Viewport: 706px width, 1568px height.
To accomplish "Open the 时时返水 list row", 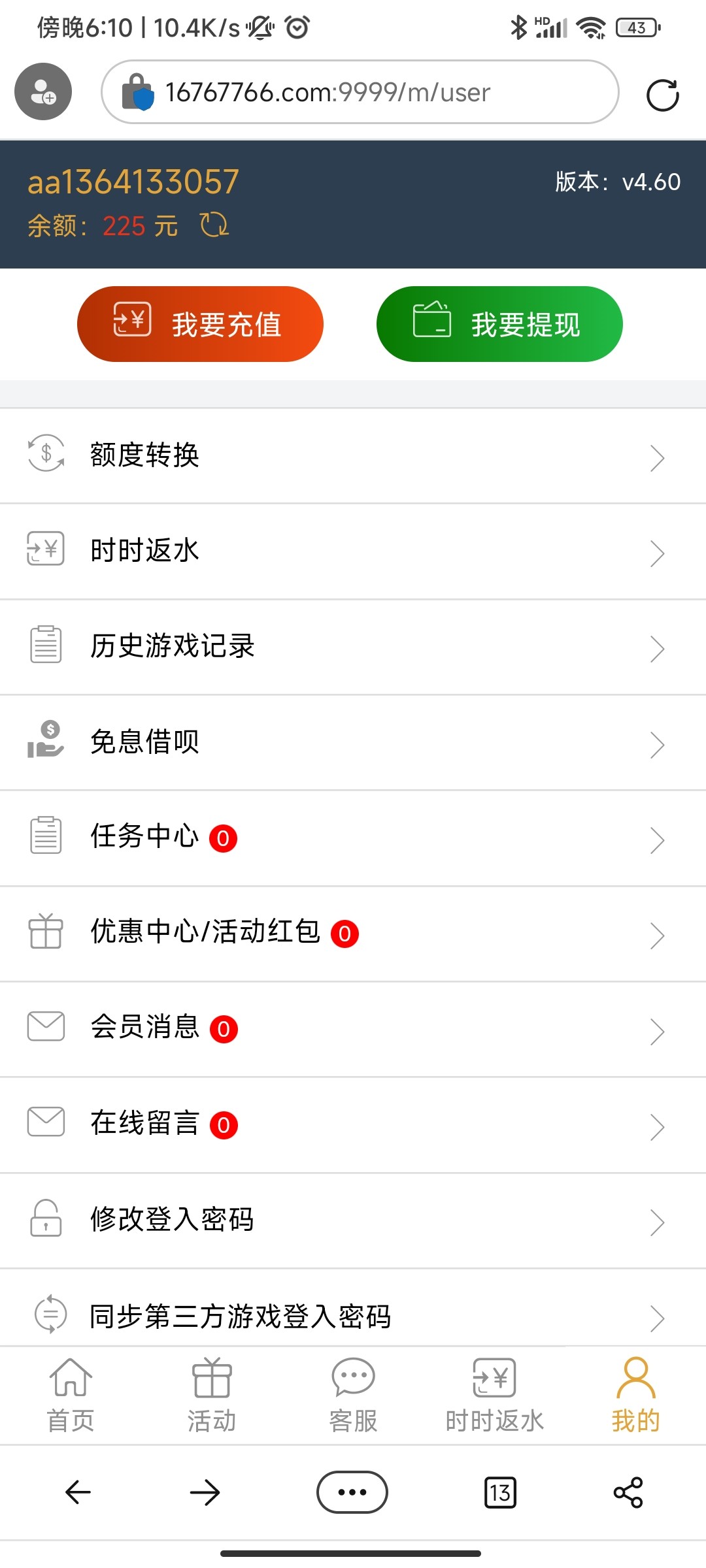I will pos(353,551).
